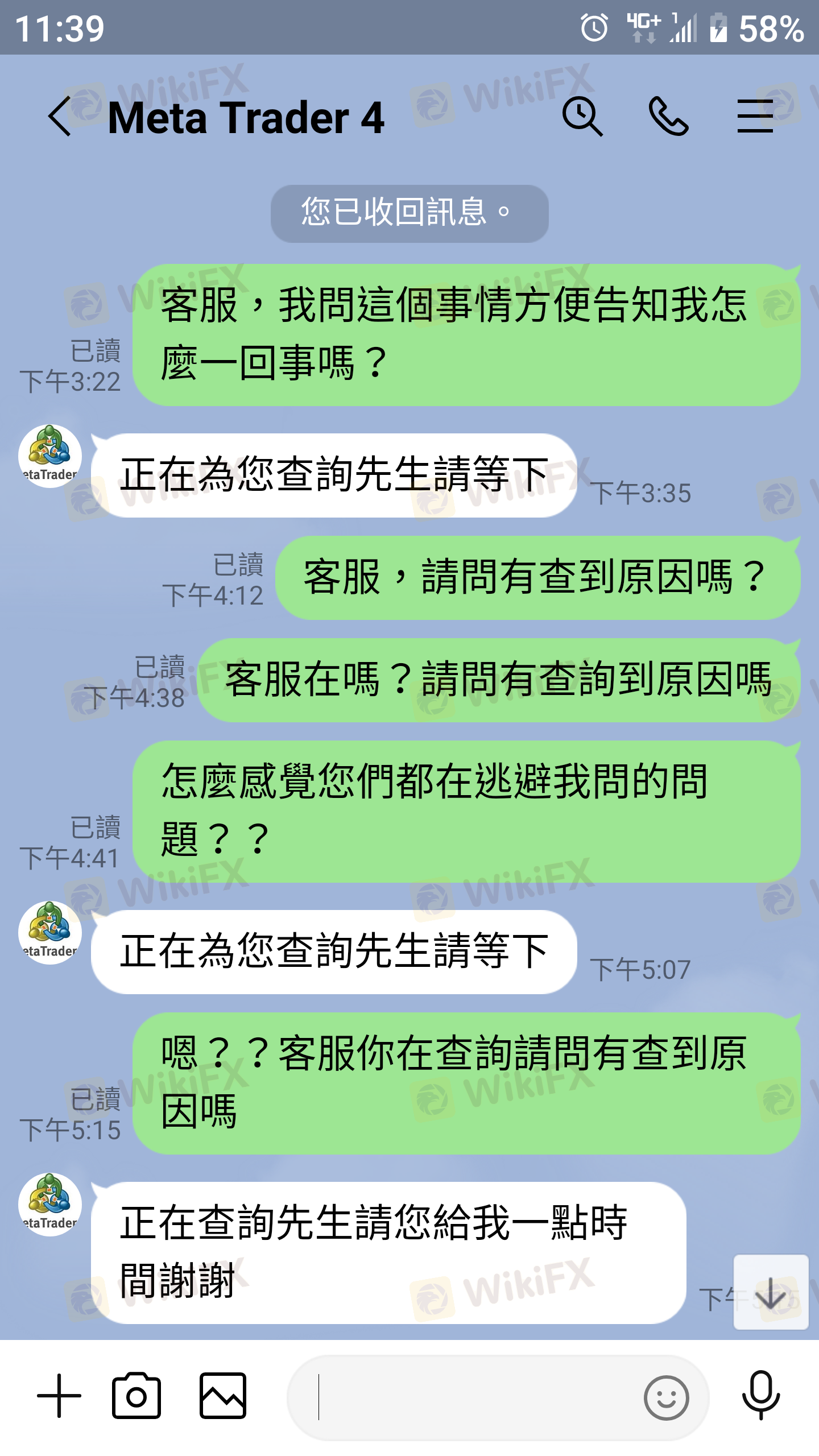
Task: Open the gallery image picker
Action: (223, 1396)
